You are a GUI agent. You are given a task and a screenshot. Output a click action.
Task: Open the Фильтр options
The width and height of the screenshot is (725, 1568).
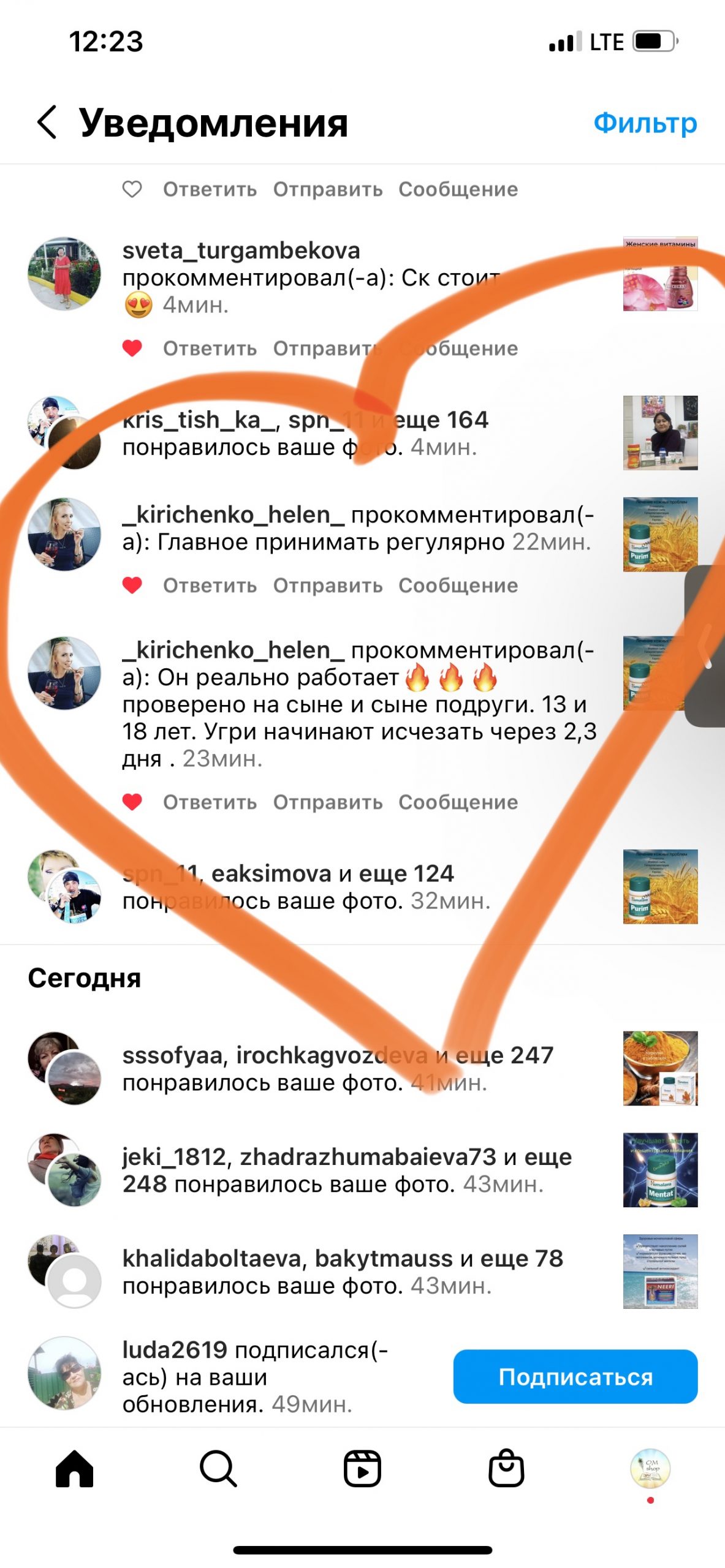tap(645, 123)
